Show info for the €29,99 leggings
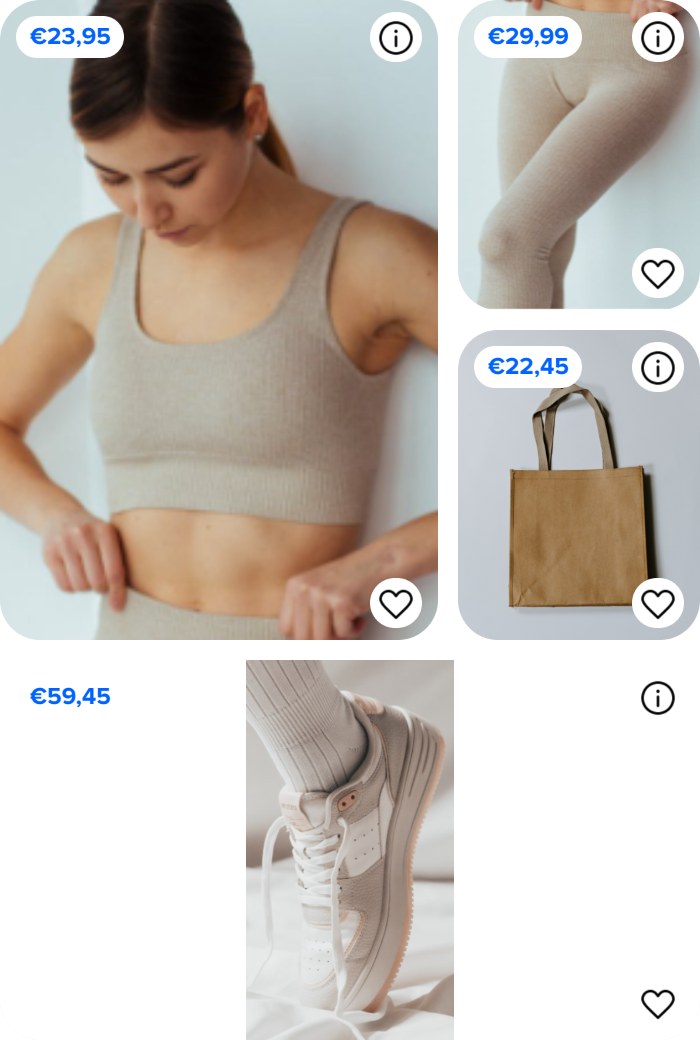The height and width of the screenshot is (1040, 700). pos(657,38)
